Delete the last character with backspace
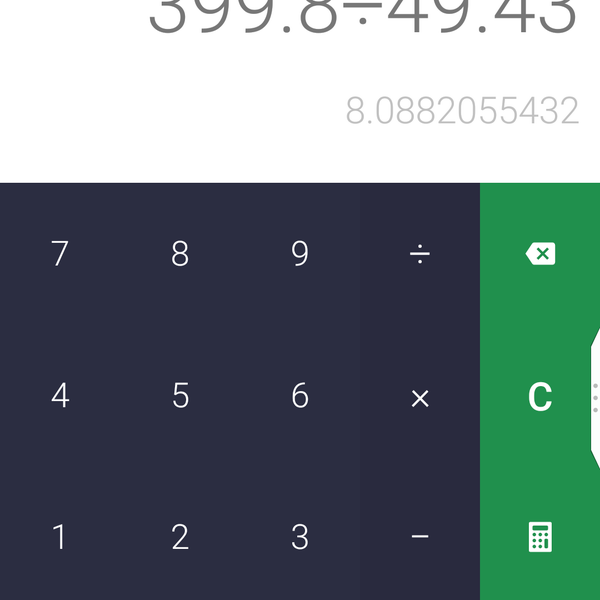This screenshot has width=600, height=600. point(540,254)
